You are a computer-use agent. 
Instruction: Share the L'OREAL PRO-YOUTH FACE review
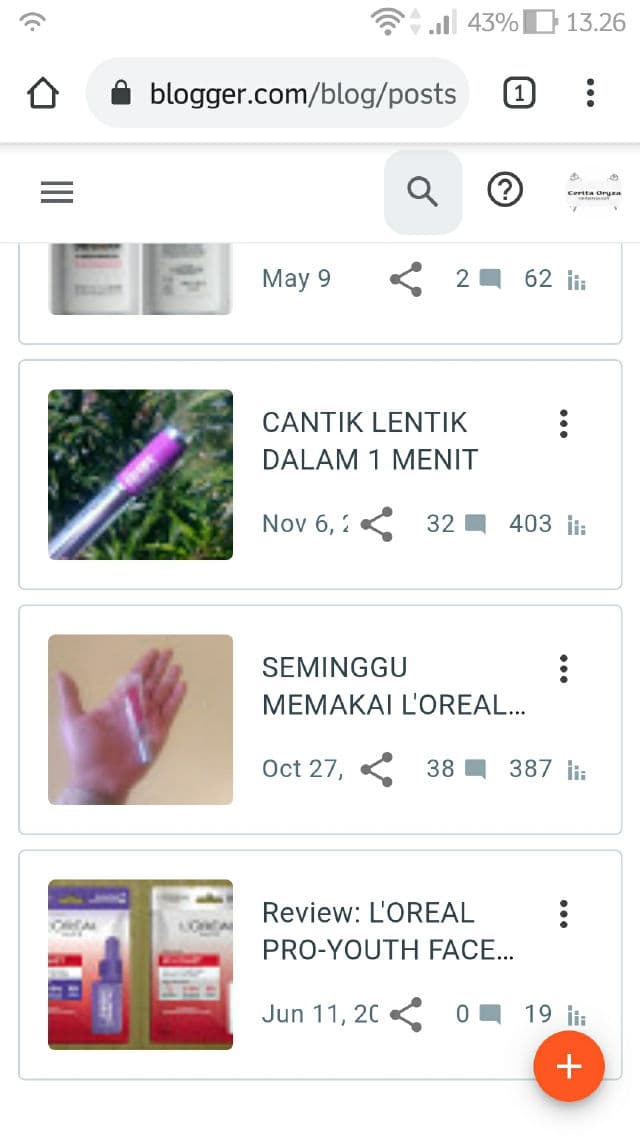click(405, 1014)
